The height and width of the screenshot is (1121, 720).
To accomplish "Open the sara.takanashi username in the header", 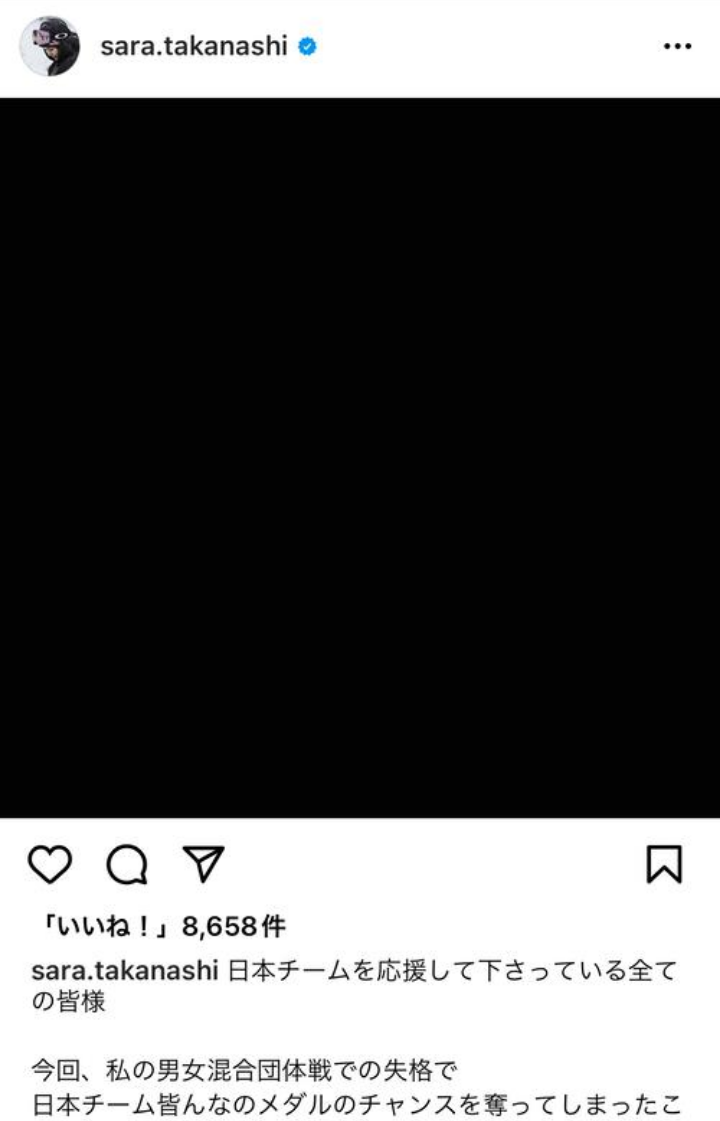I will click(x=193, y=46).
